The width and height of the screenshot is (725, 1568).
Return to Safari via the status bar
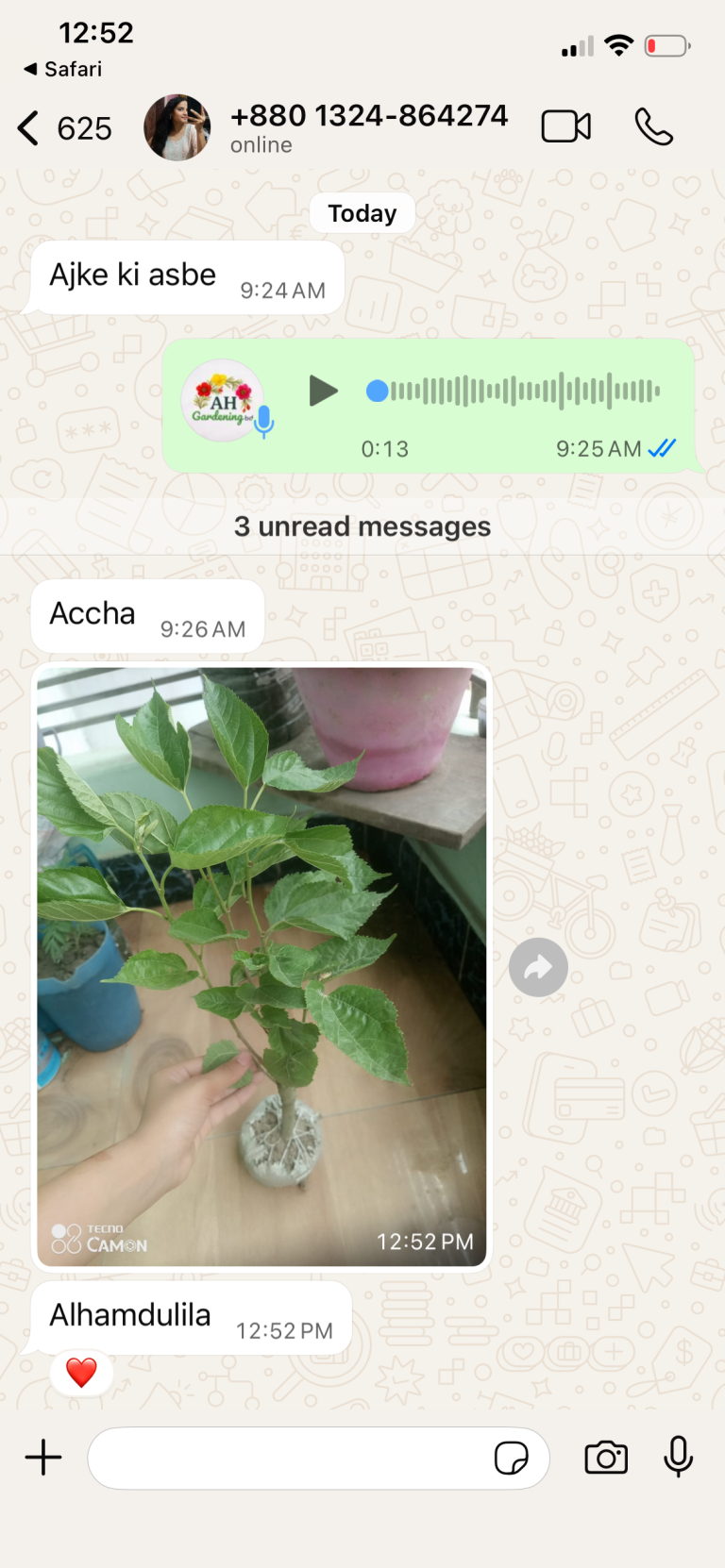click(62, 69)
